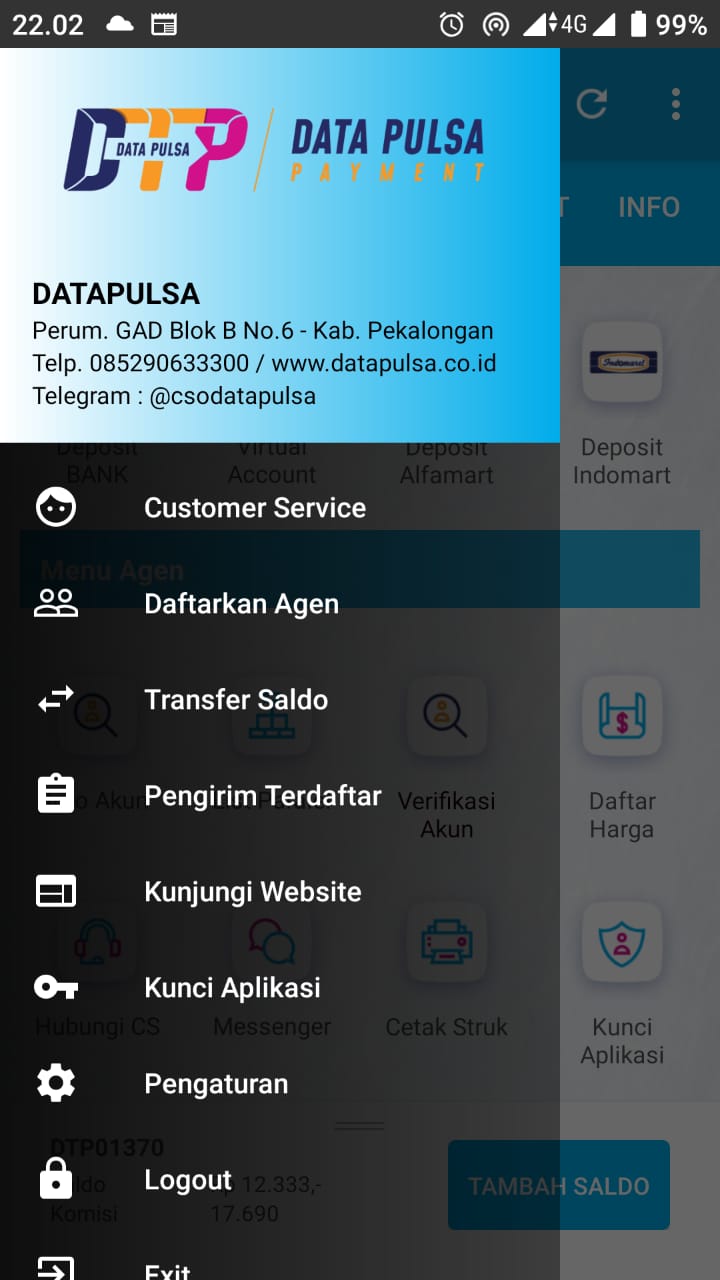The width and height of the screenshot is (720, 1280).
Task: Select the Kunci Aplikasi shield icon
Action: tap(622, 942)
